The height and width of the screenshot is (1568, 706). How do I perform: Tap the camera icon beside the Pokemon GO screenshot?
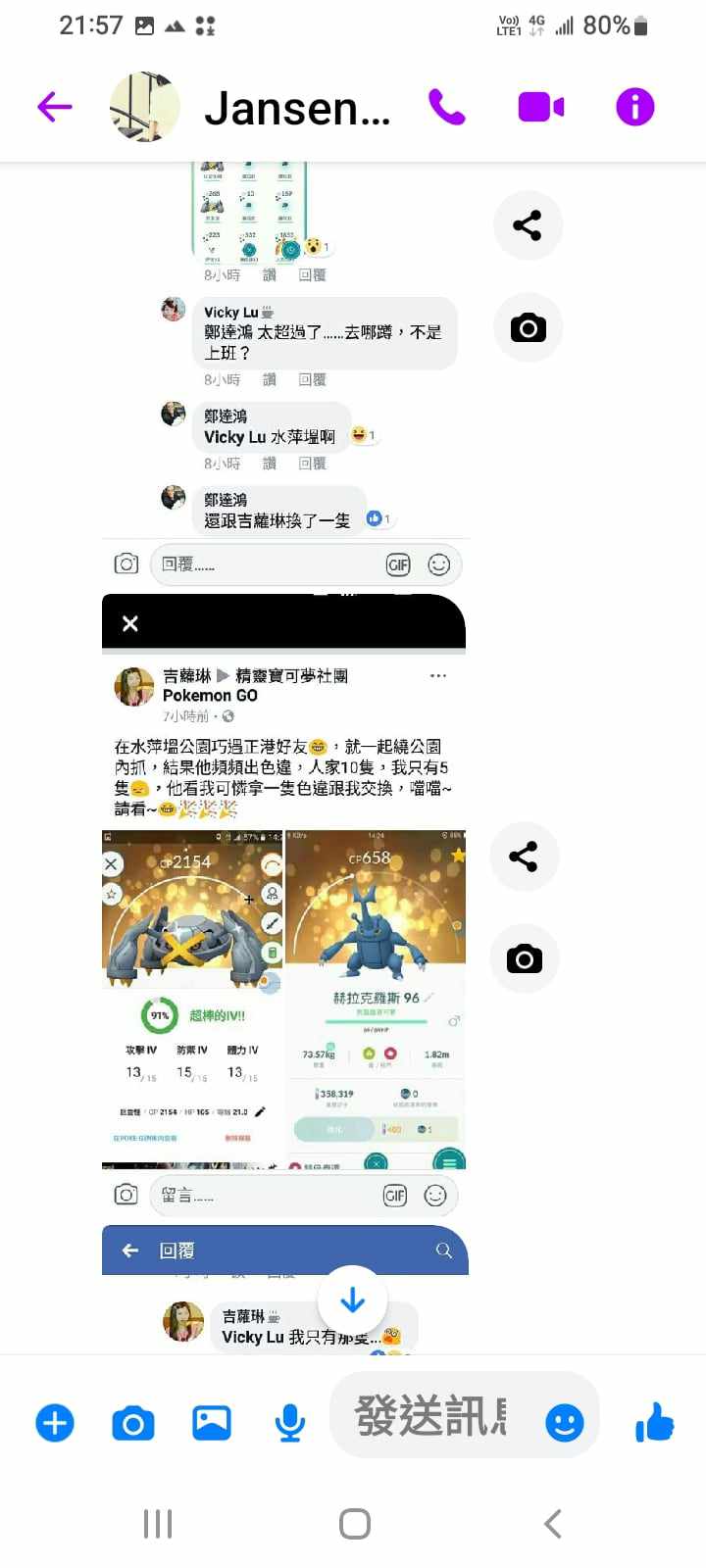[524, 958]
